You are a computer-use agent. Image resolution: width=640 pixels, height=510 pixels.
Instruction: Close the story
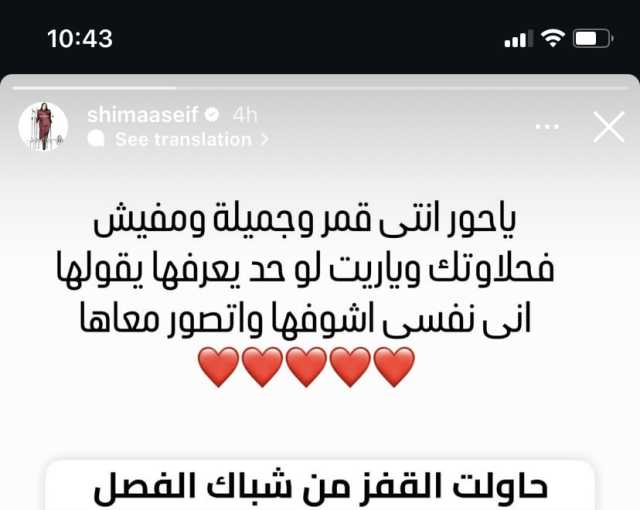(x=609, y=127)
